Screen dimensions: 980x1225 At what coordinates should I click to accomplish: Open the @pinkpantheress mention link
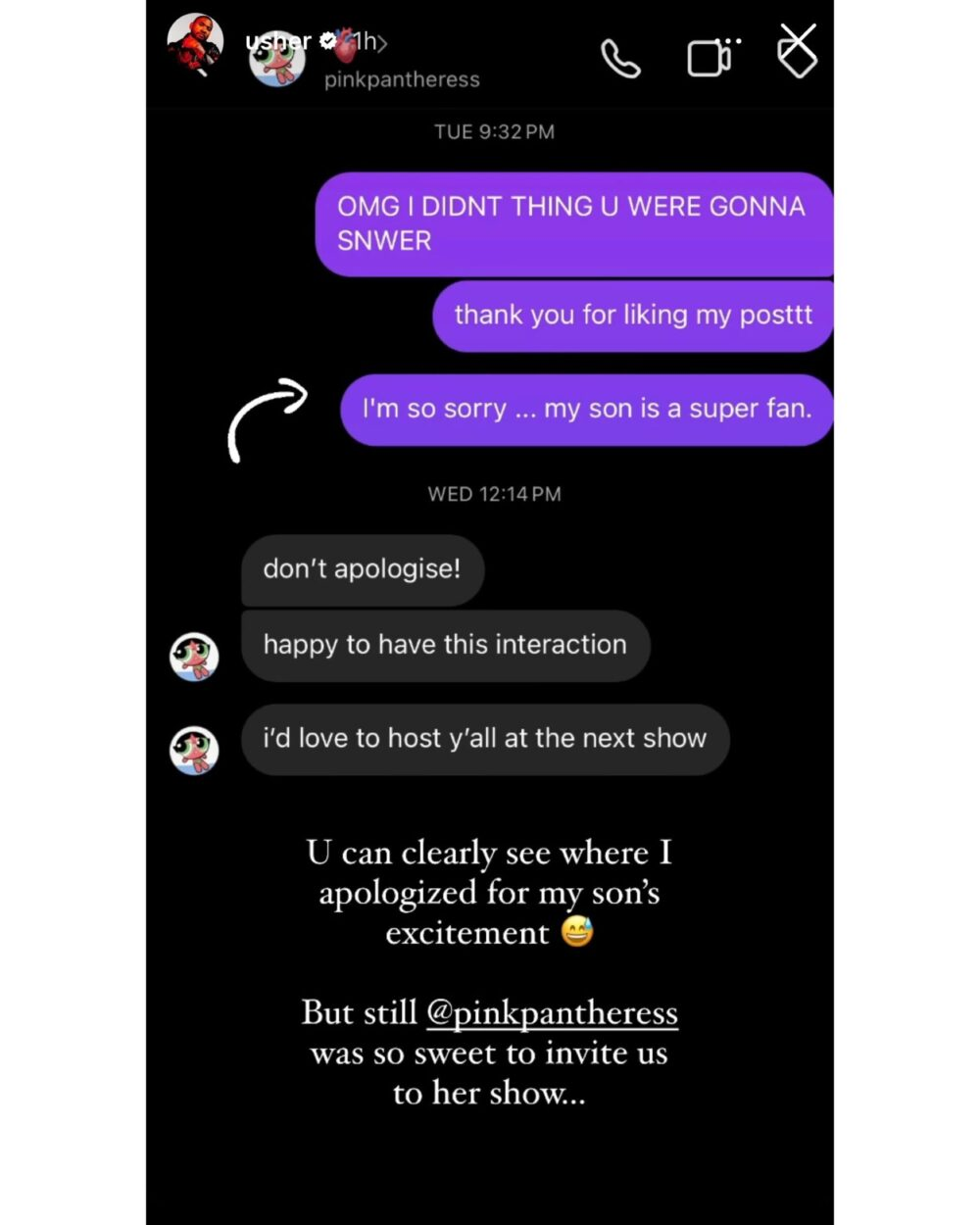552,1012
